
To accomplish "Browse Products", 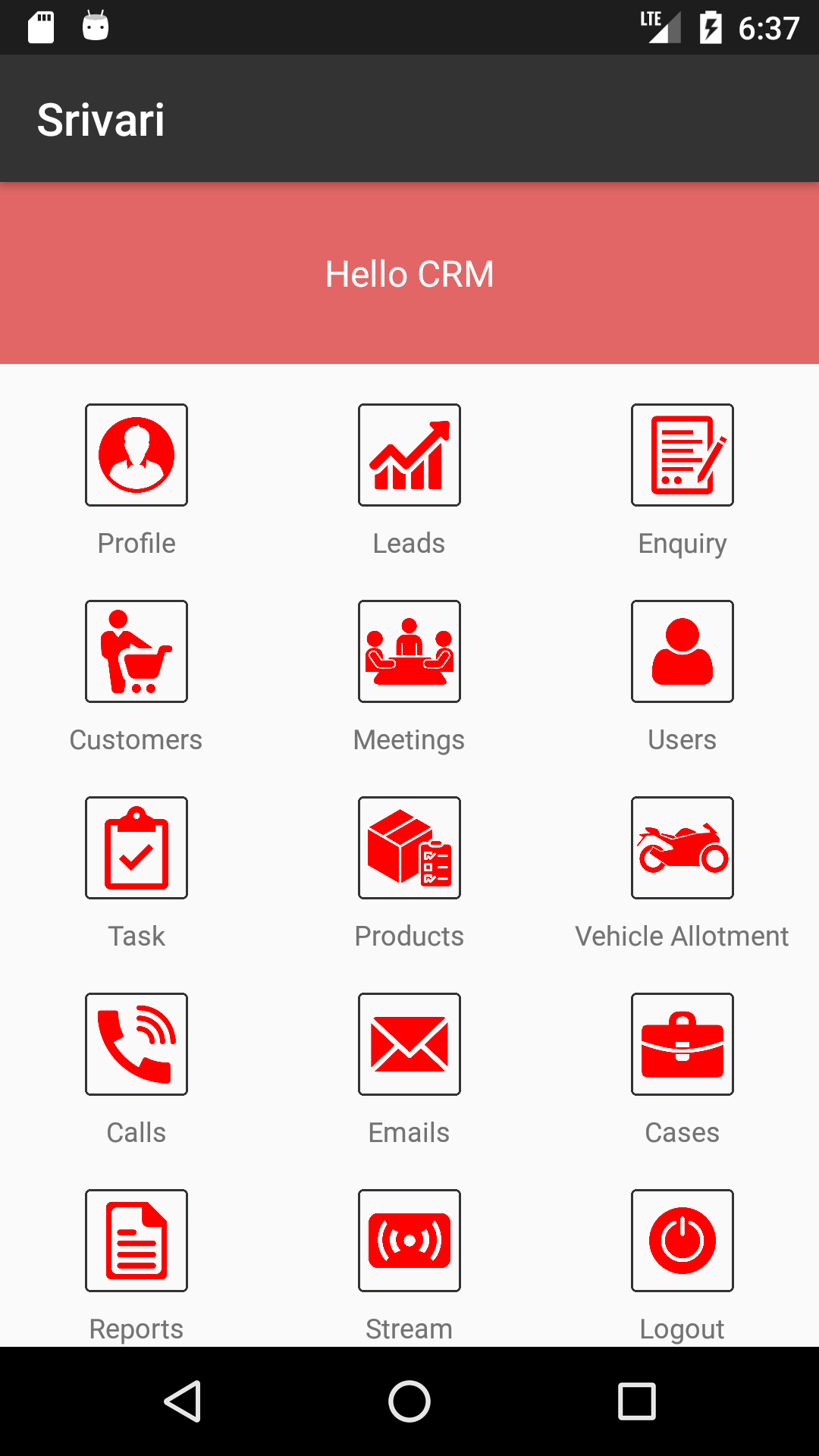I will point(409,848).
